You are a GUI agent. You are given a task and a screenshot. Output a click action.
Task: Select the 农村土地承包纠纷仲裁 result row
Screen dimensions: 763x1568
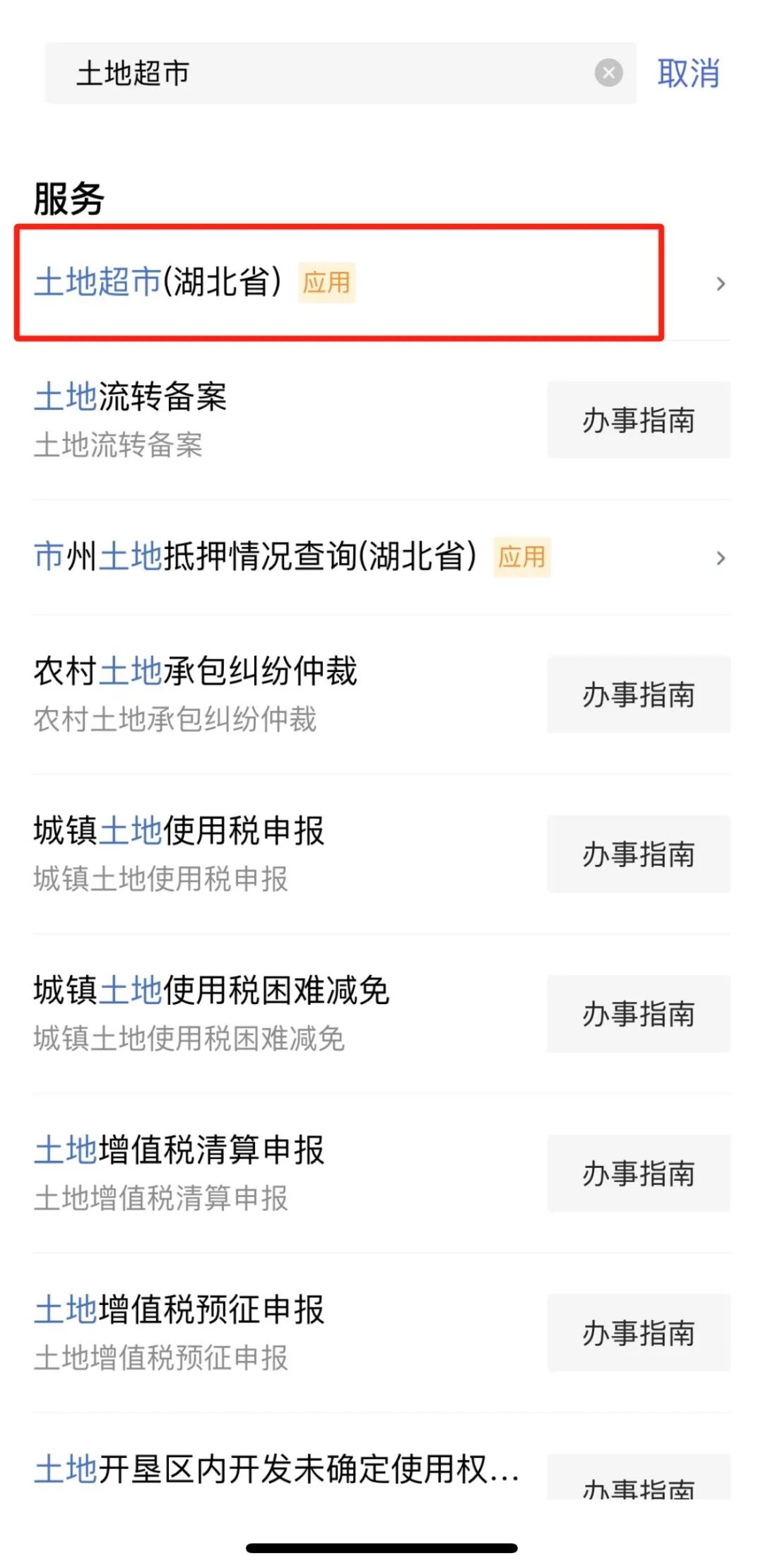[x=212, y=693]
